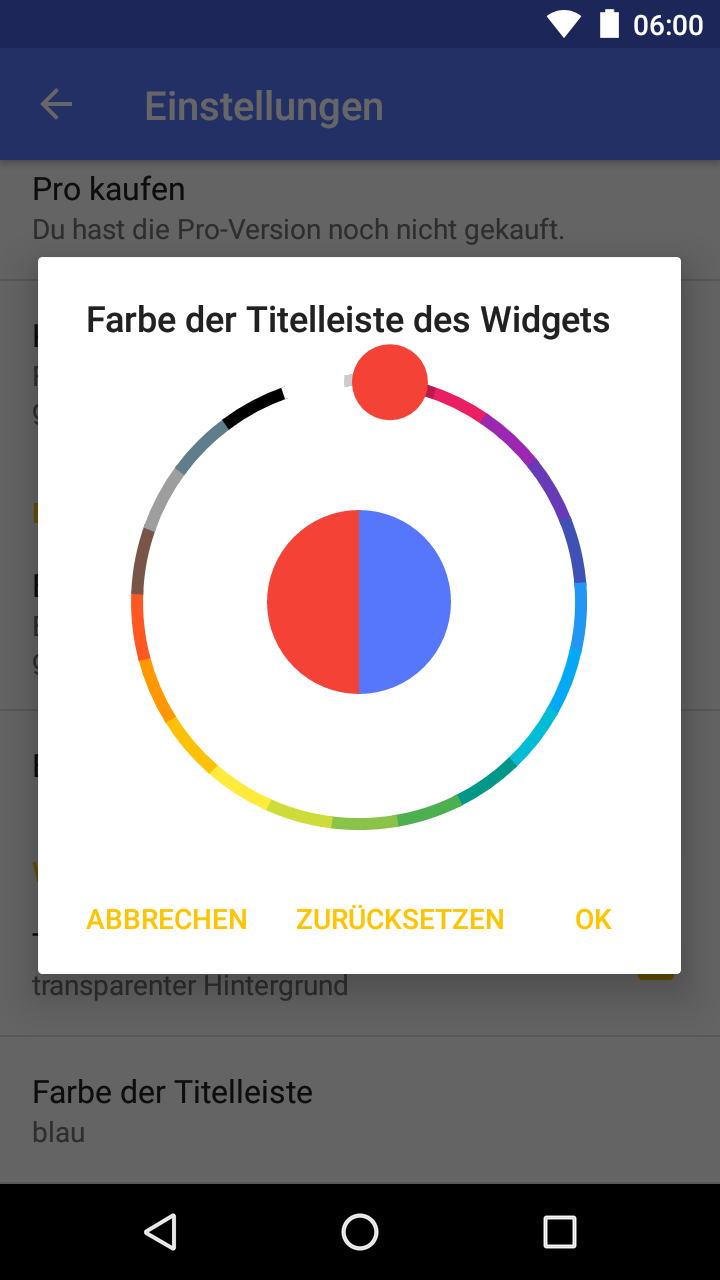Select the brown segment on the ring
The image size is (720, 1280).
[141, 561]
